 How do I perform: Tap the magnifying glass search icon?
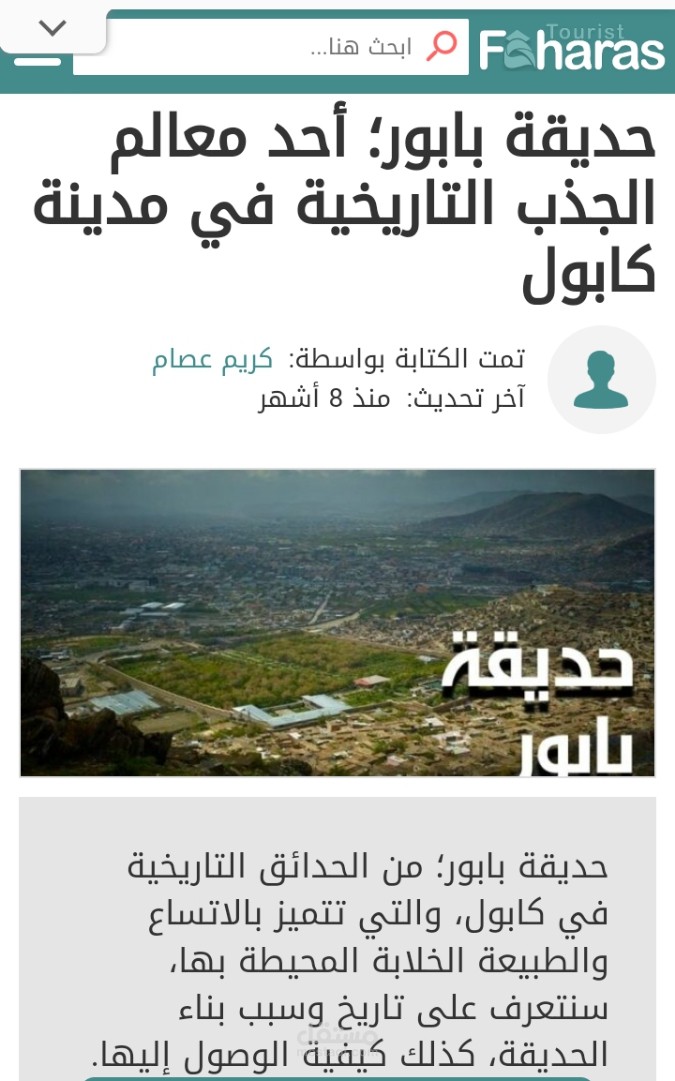pyautogui.click(x=441, y=46)
